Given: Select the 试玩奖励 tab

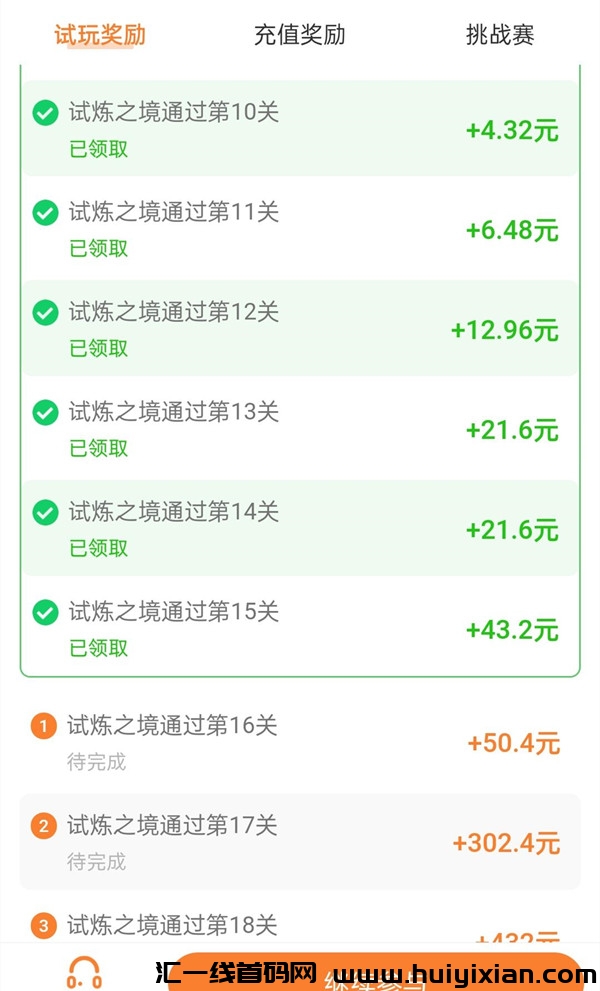Looking at the screenshot, I should pyautogui.click(x=100, y=35).
